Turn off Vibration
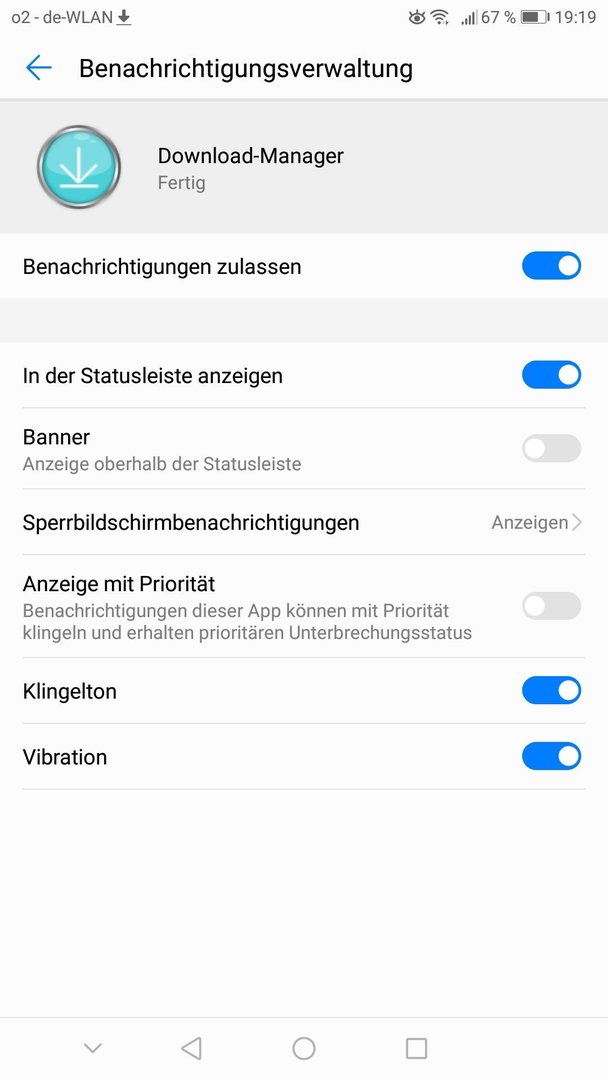 [551, 756]
